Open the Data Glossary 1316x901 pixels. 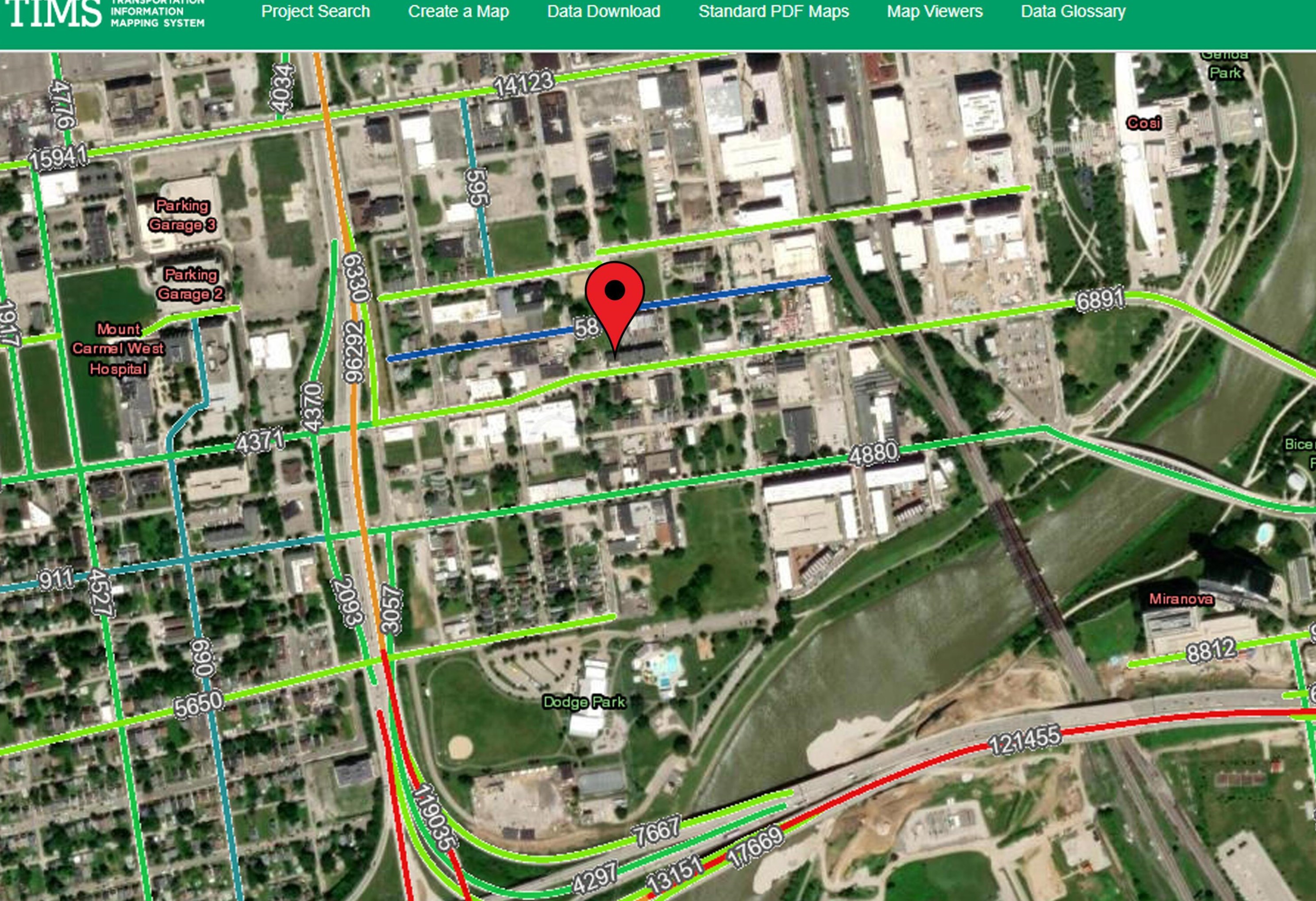[1073, 12]
